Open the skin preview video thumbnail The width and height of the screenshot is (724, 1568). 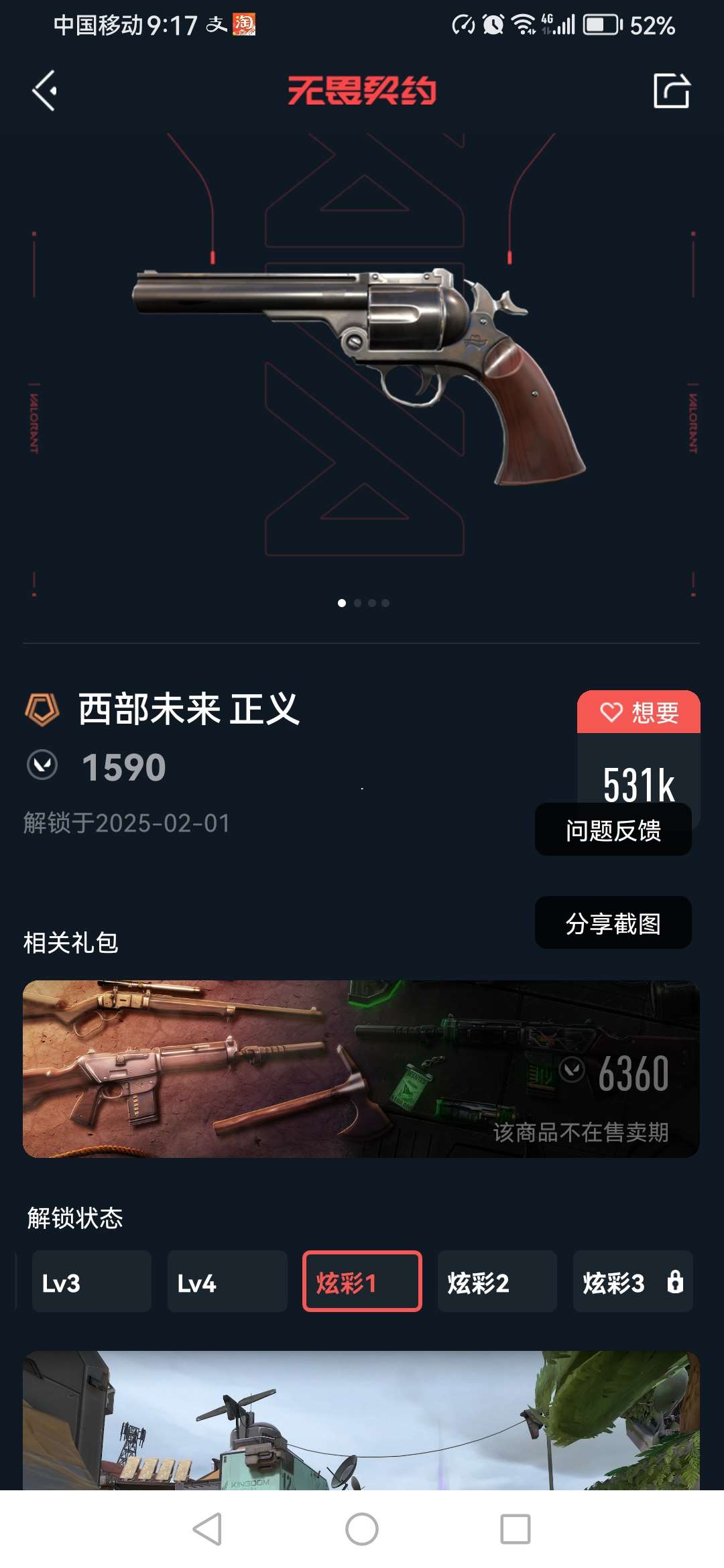[361, 1421]
